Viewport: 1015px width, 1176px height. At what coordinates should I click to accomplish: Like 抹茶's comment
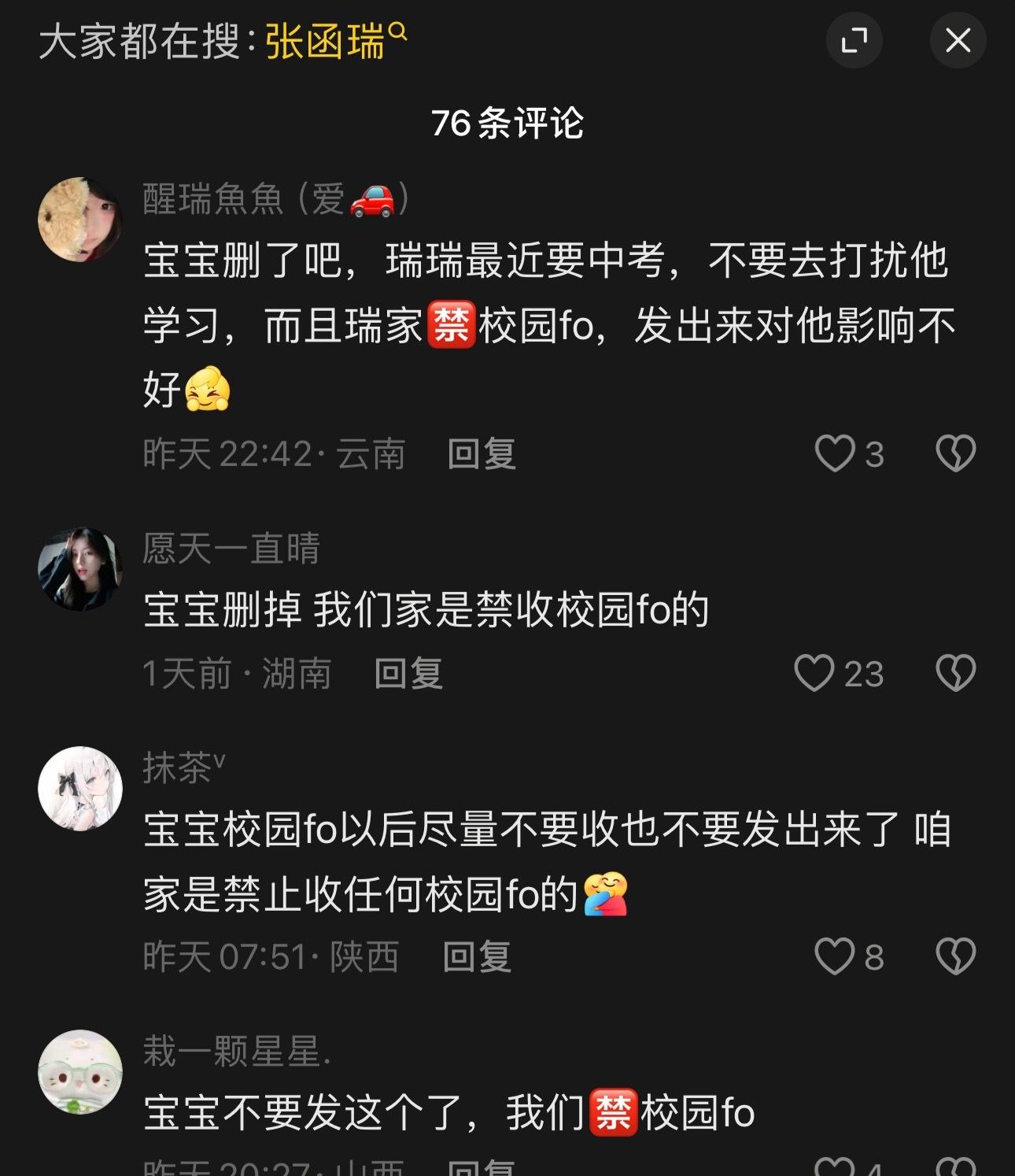click(x=835, y=957)
